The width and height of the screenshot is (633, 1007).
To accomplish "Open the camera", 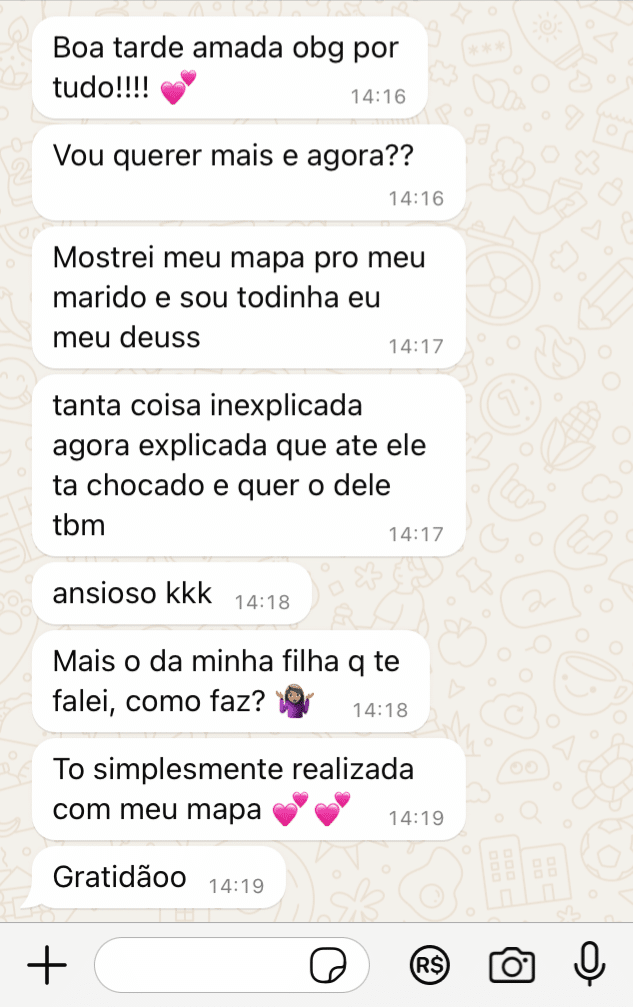I will 511,965.
